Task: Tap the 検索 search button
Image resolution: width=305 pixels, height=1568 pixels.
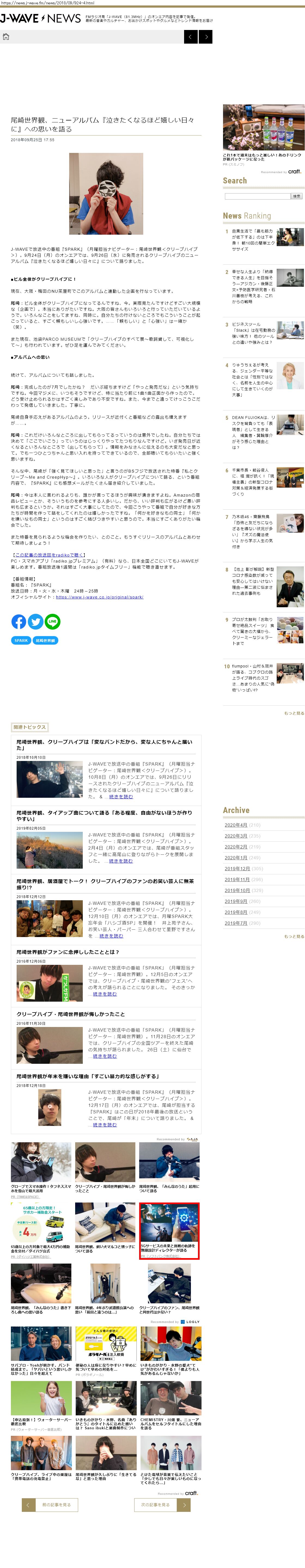Action: 297,196
